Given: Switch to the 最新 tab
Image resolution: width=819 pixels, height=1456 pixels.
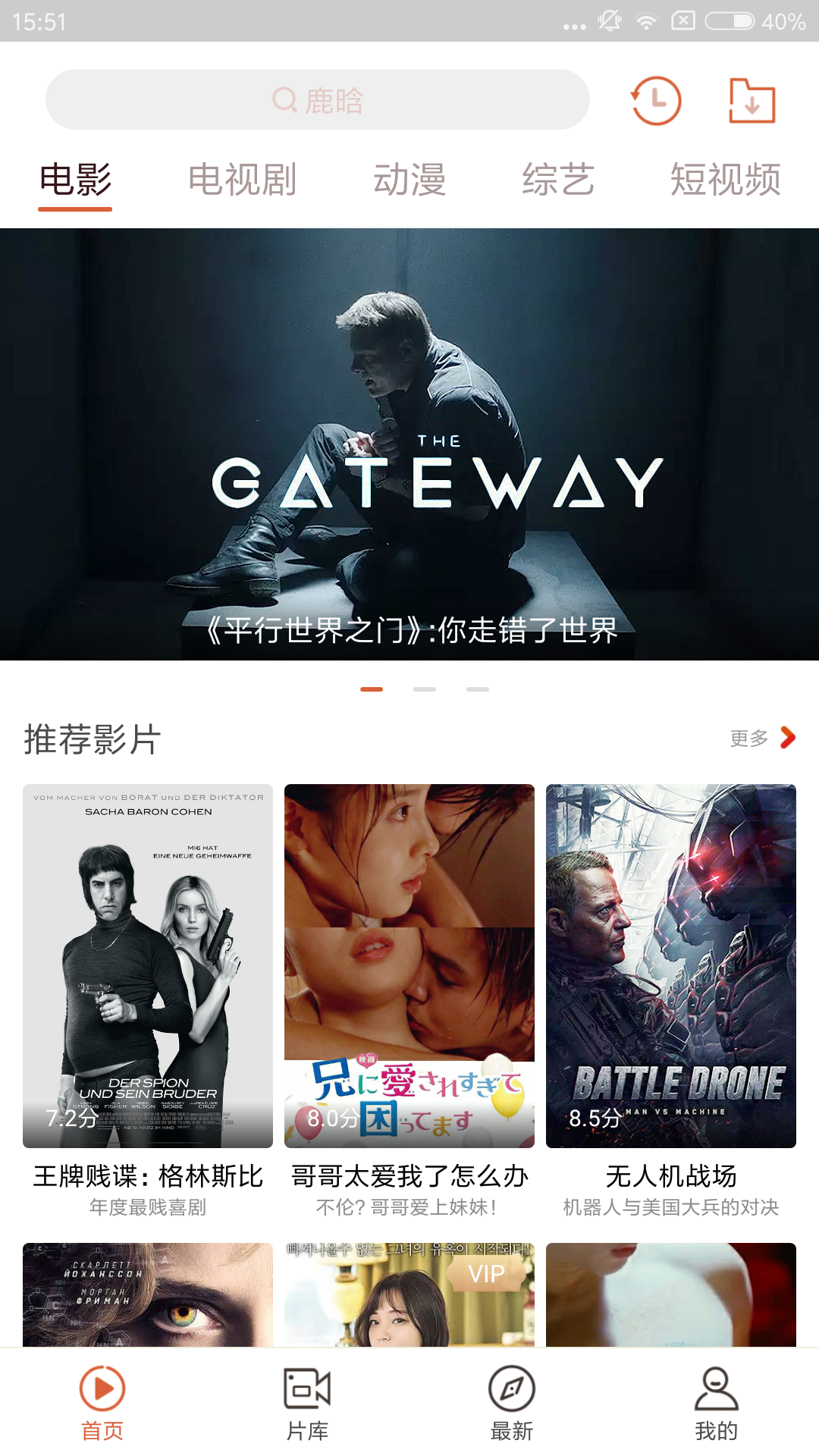Looking at the screenshot, I should pos(512,1403).
